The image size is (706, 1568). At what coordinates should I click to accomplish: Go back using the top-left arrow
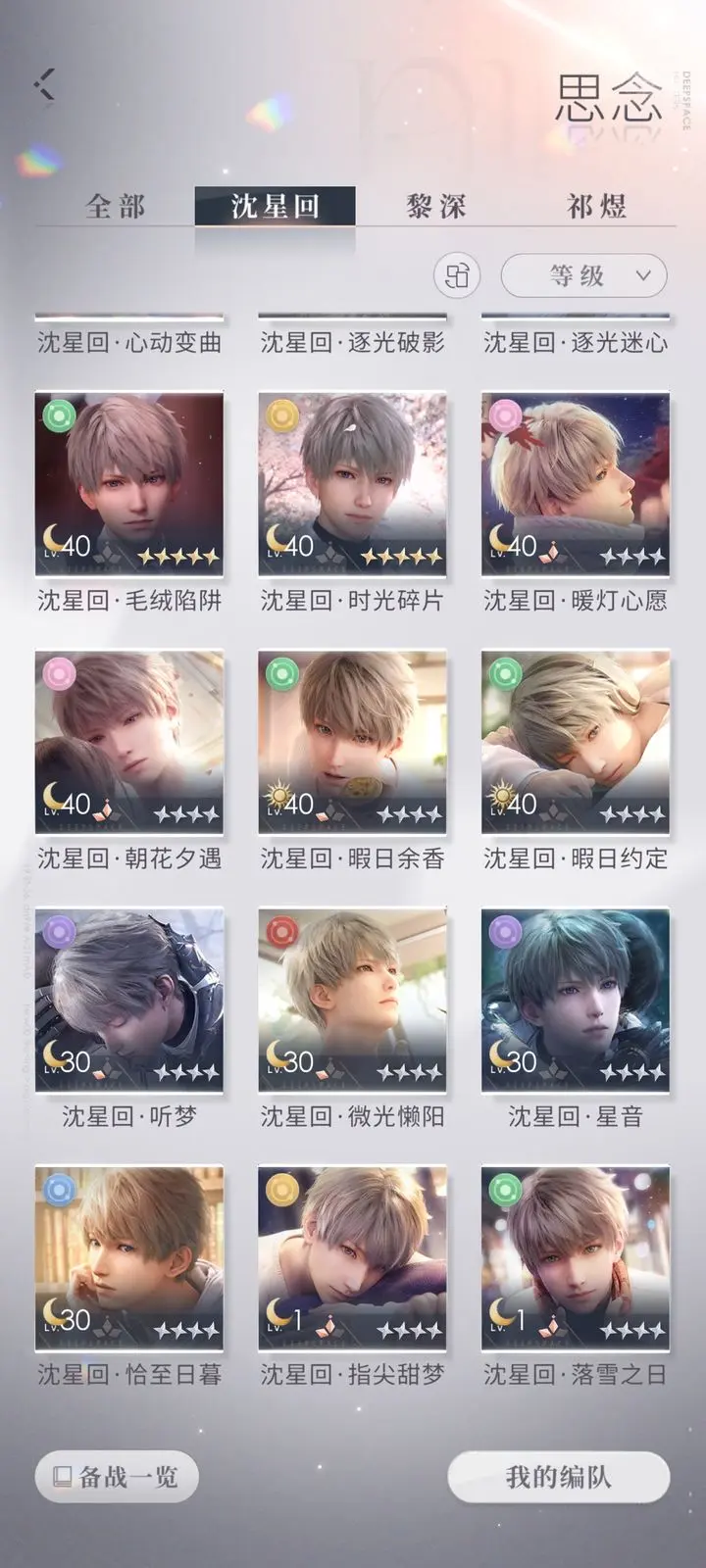coord(44,84)
